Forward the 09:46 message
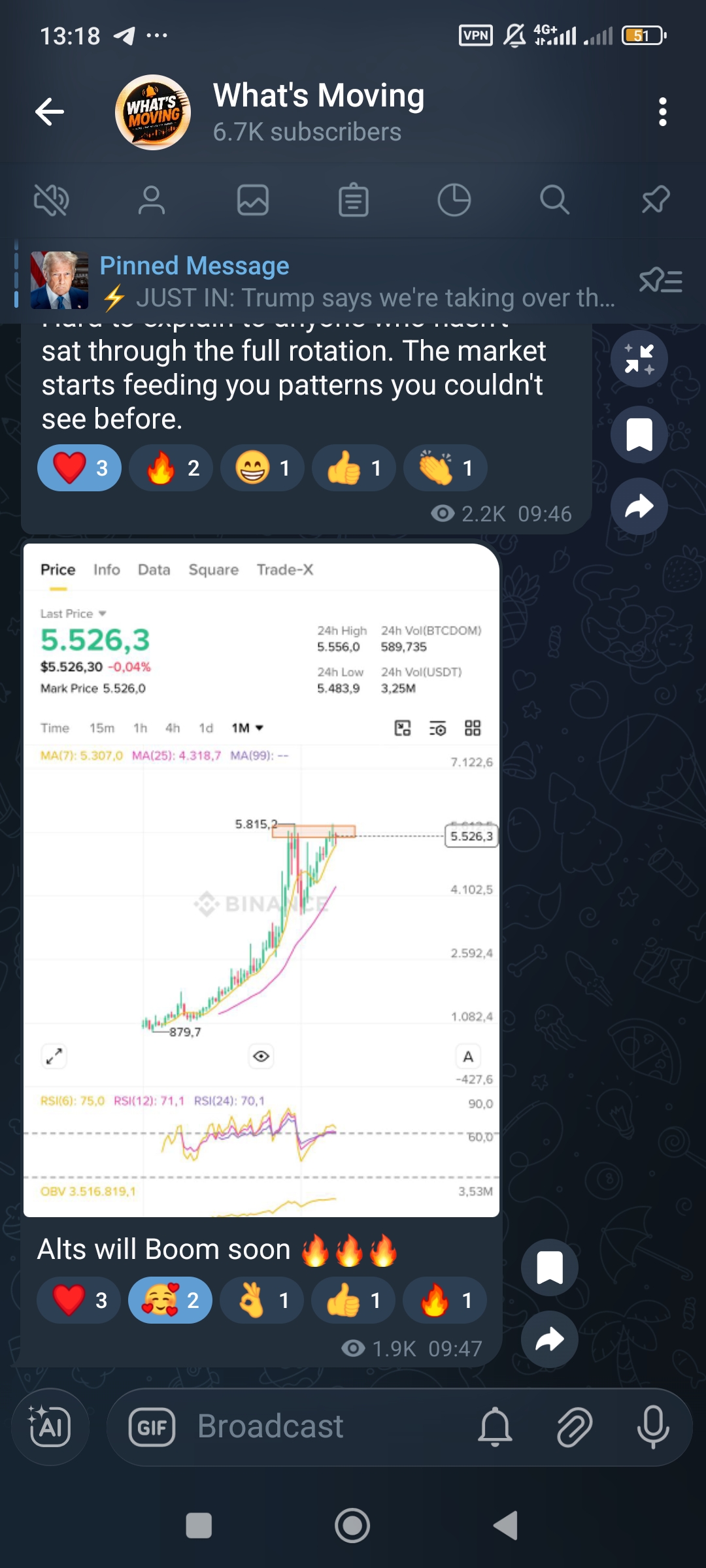This screenshot has height=1568, width=706. coord(639,506)
